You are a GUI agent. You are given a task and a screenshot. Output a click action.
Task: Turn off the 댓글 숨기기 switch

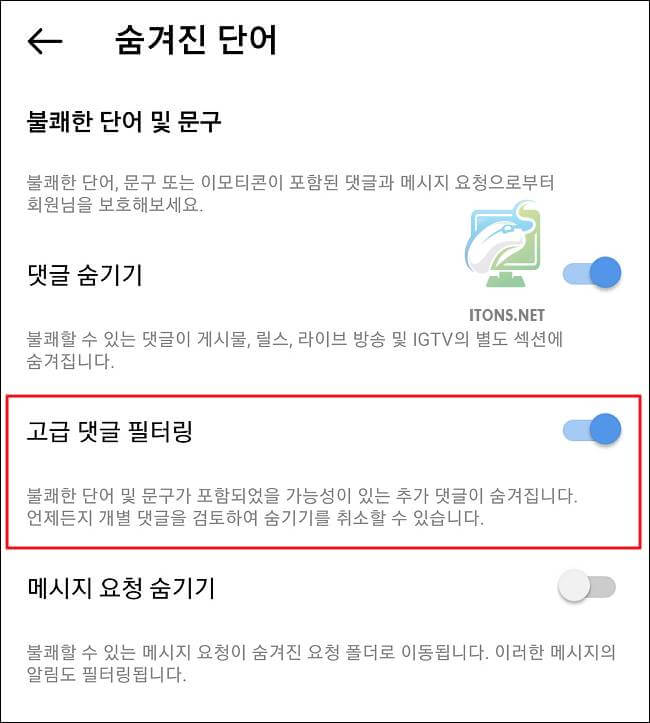592,273
